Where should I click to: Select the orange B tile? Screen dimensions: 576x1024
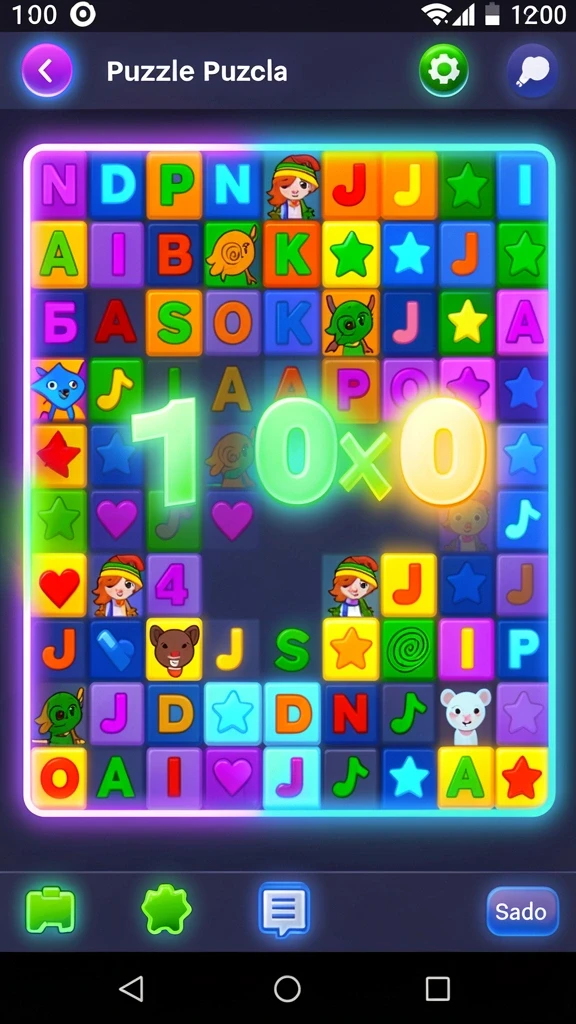point(174,255)
